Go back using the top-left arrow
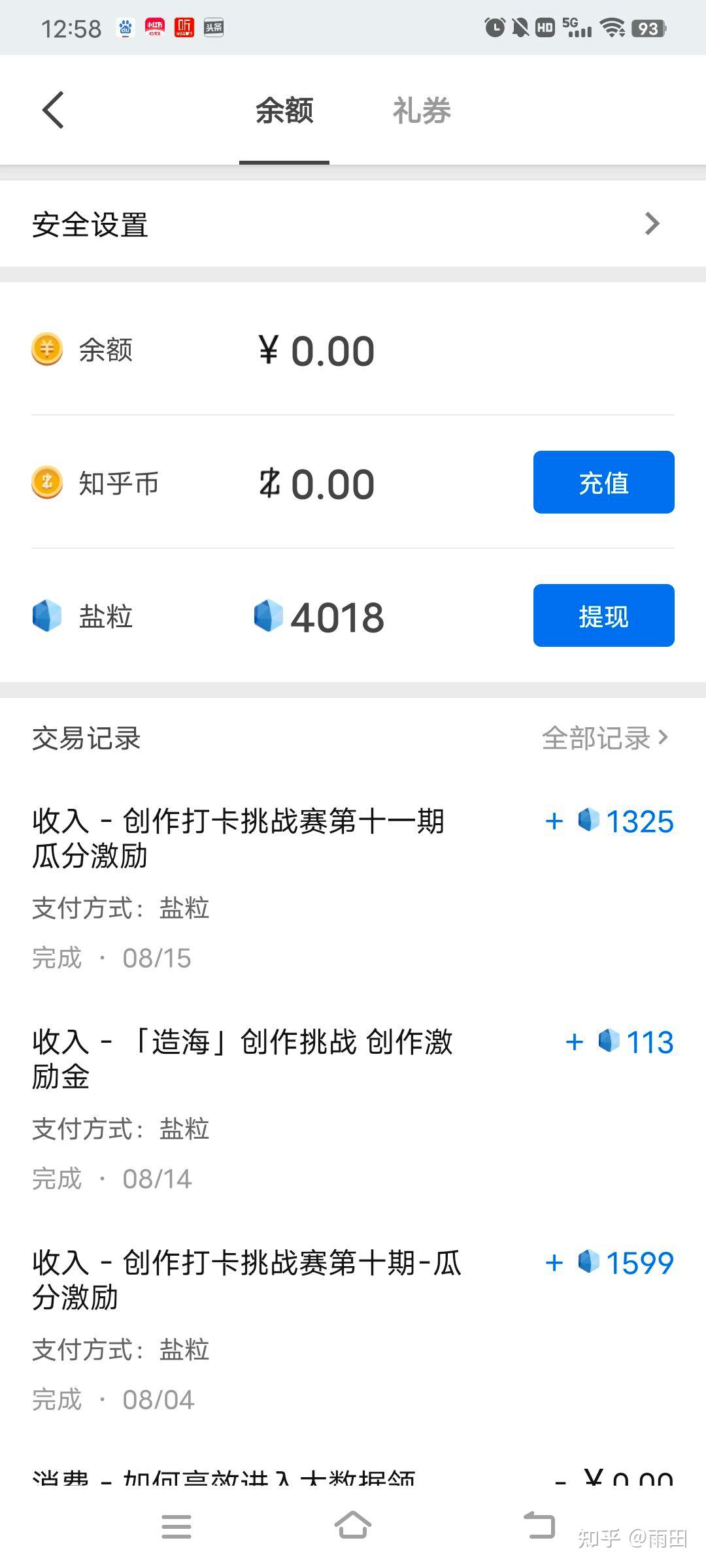 click(53, 110)
